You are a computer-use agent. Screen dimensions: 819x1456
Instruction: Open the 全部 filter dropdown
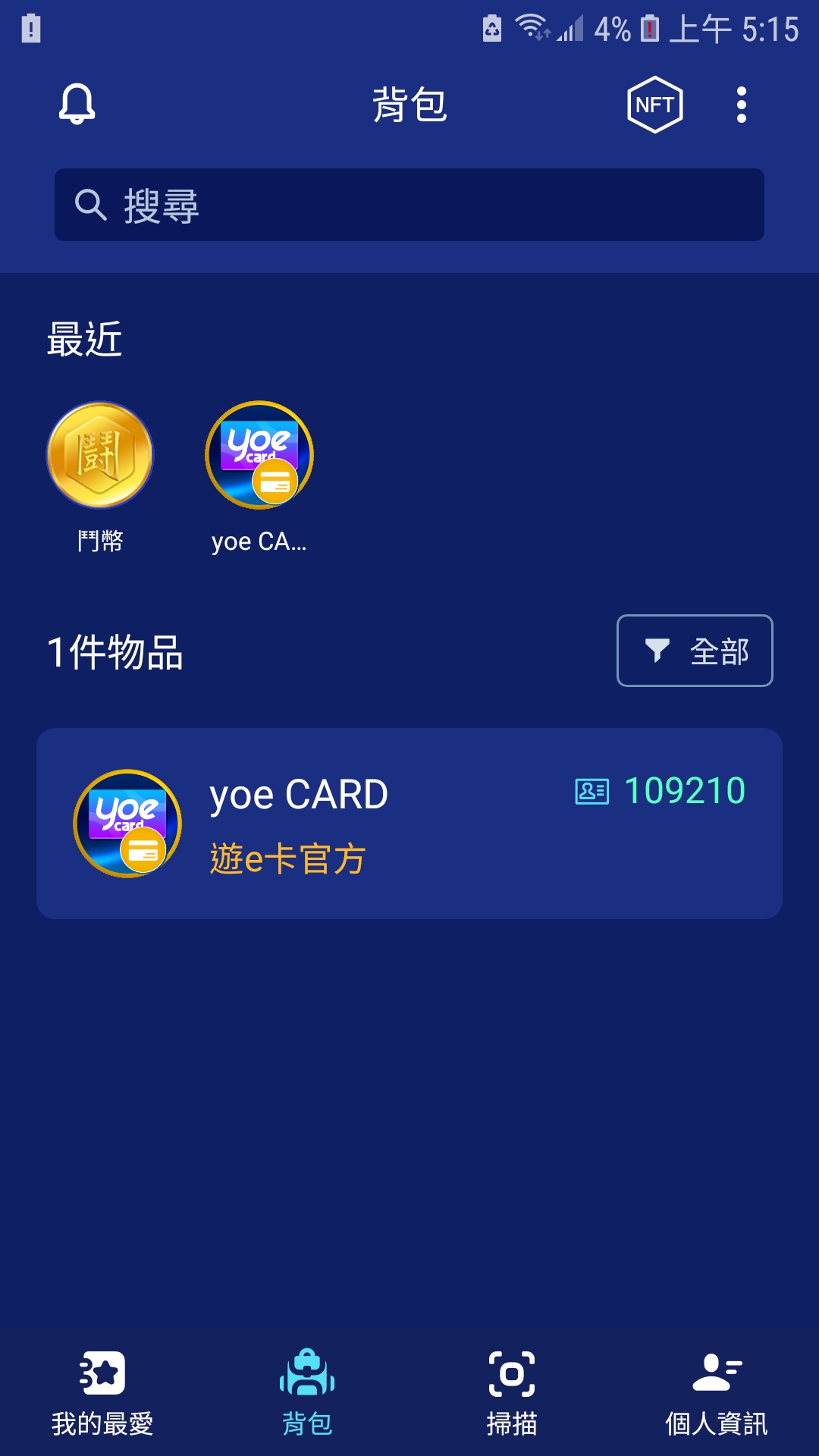[x=695, y=651]
